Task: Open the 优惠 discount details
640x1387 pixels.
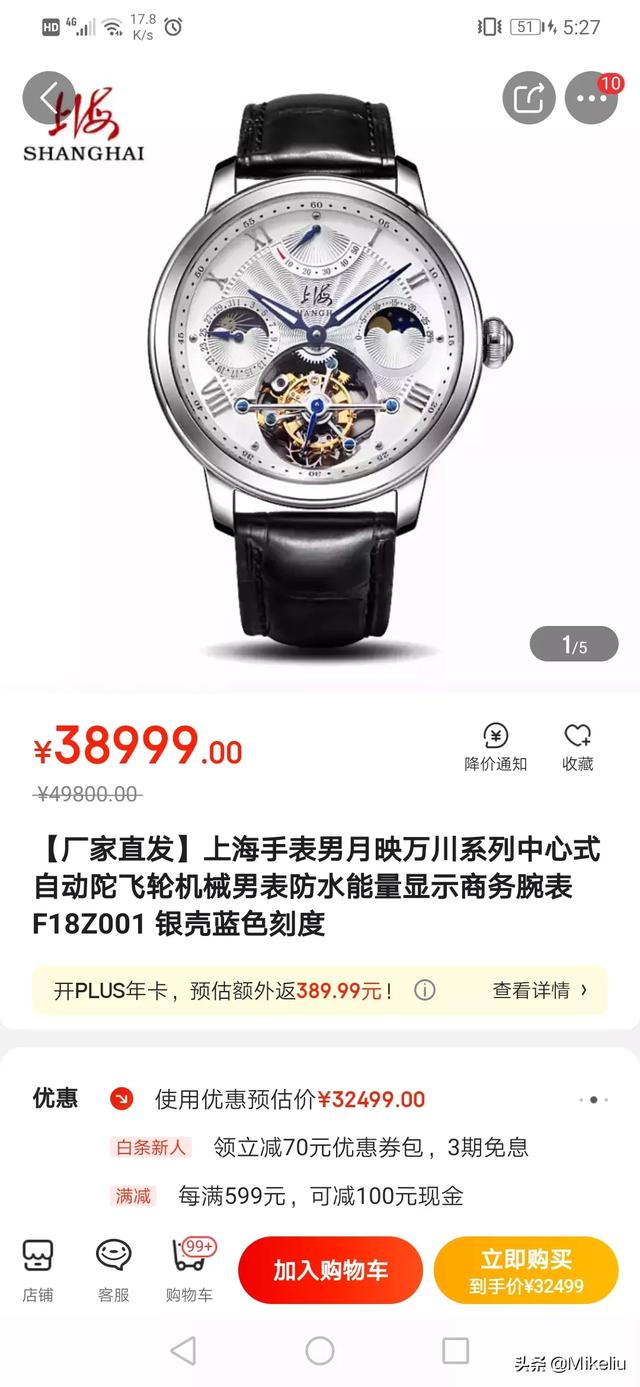Action: 592,1099
